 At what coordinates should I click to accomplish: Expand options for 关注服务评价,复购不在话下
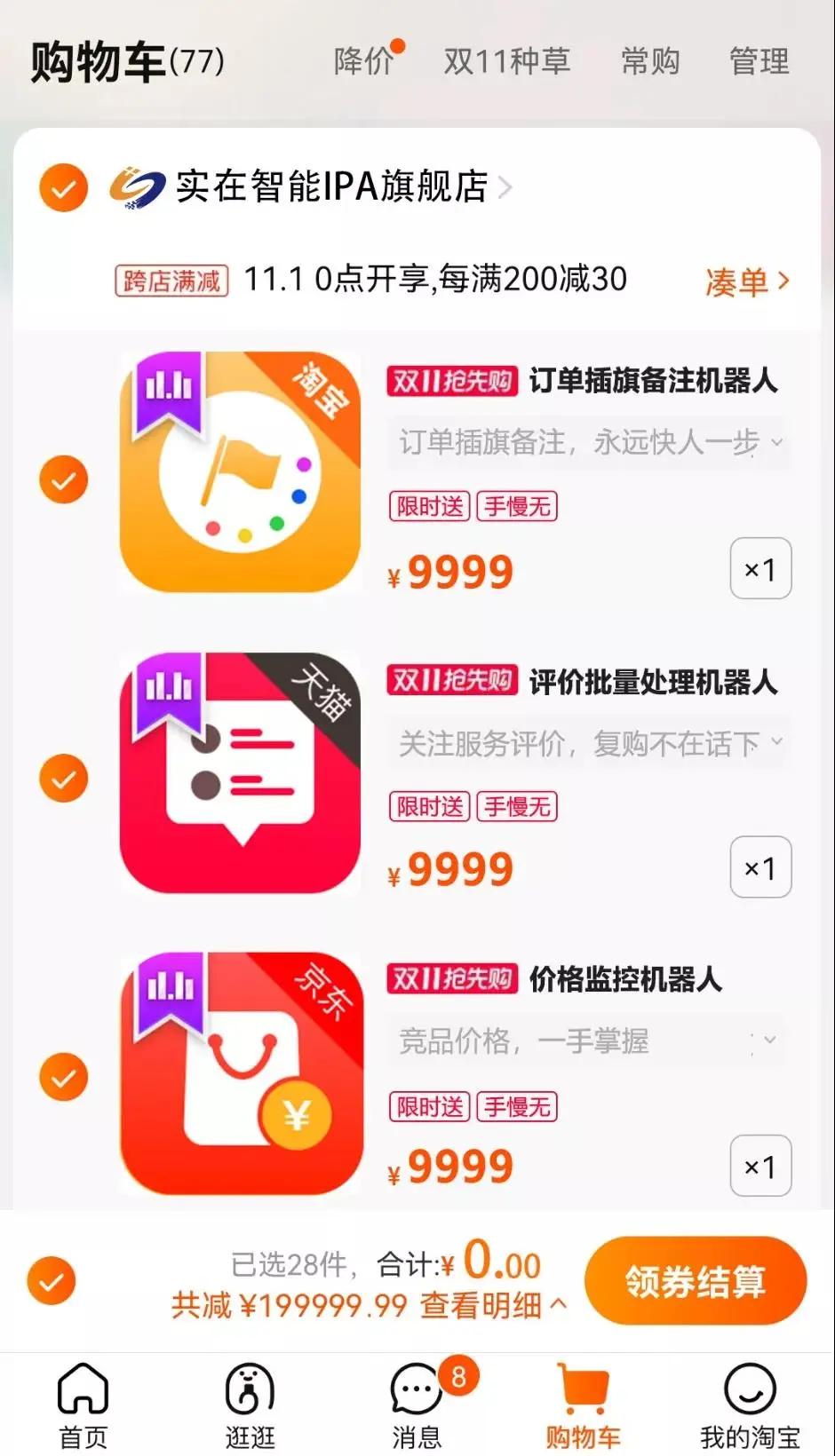(x=590, y=742)
